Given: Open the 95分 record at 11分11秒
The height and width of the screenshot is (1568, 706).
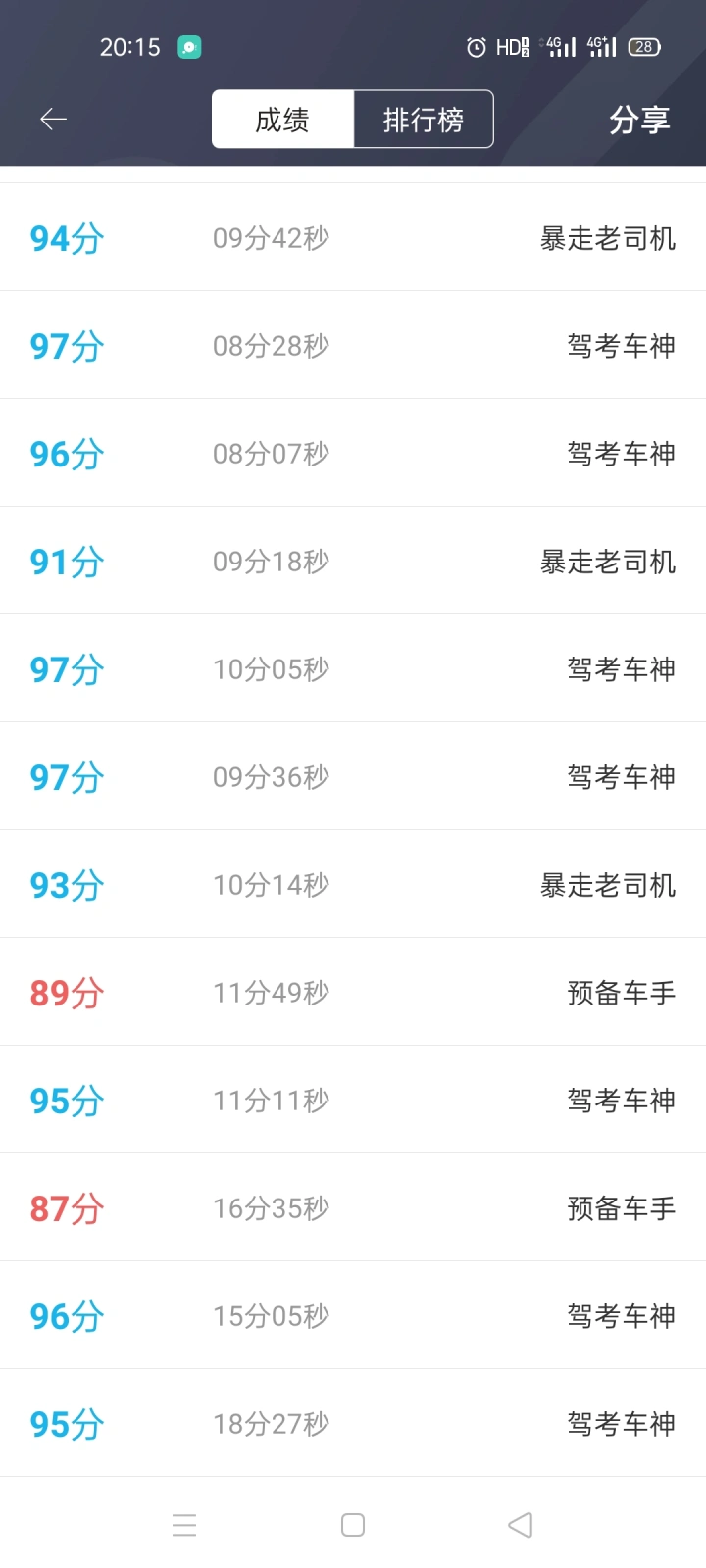Looking at the screenshot, I should (353, 1100).
